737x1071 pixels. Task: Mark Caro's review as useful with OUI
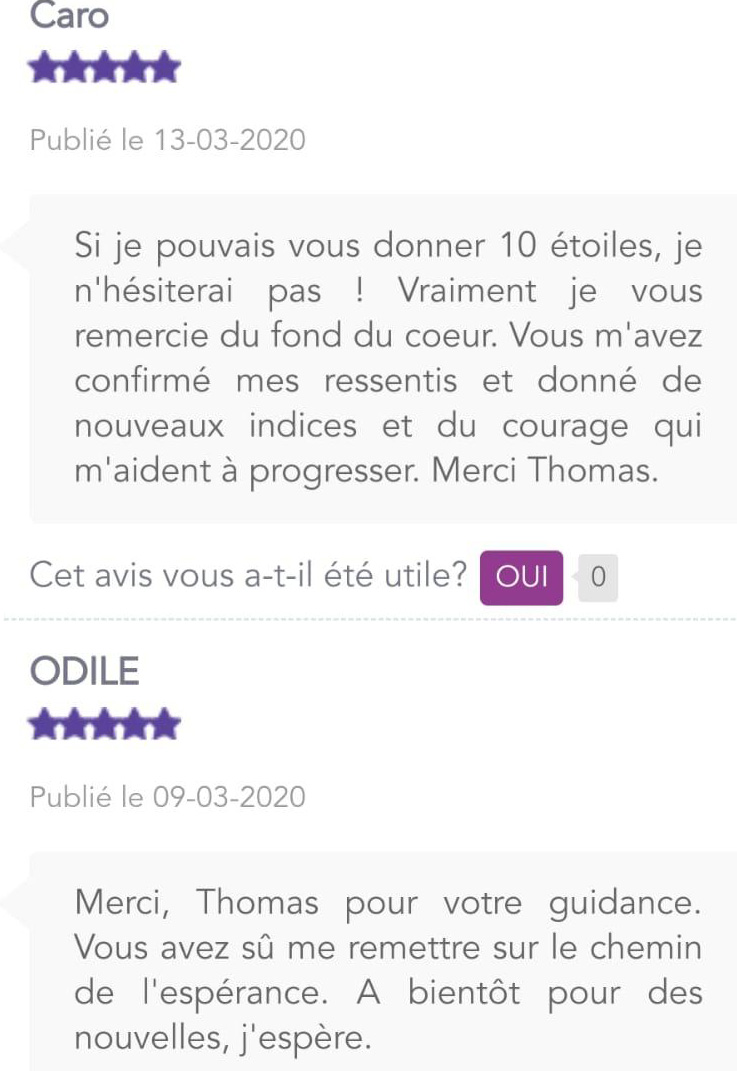click(521, 577)
